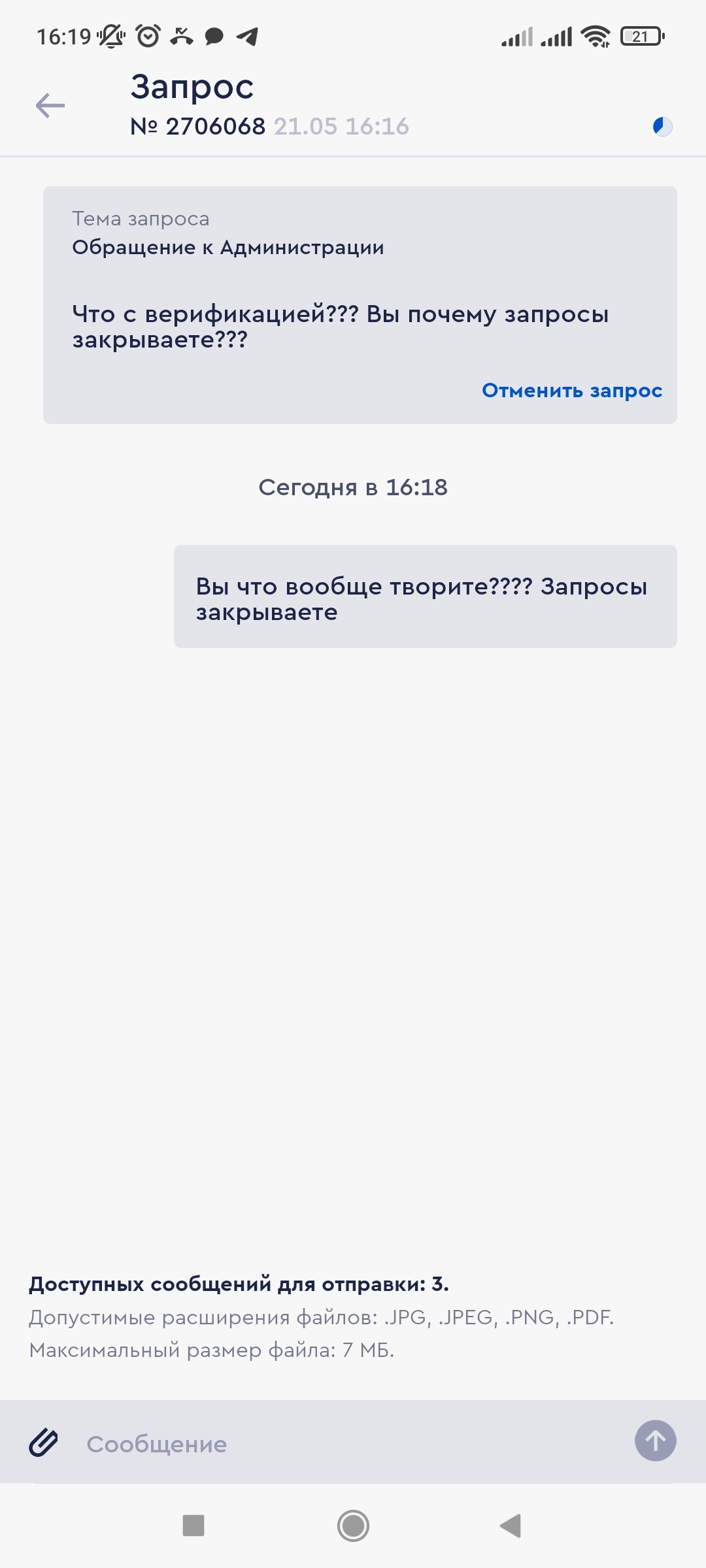Image resolution: width=706 pixels, height=1568 pixels.
Task: Go back using the top arrow
Action: click(50, 105)
